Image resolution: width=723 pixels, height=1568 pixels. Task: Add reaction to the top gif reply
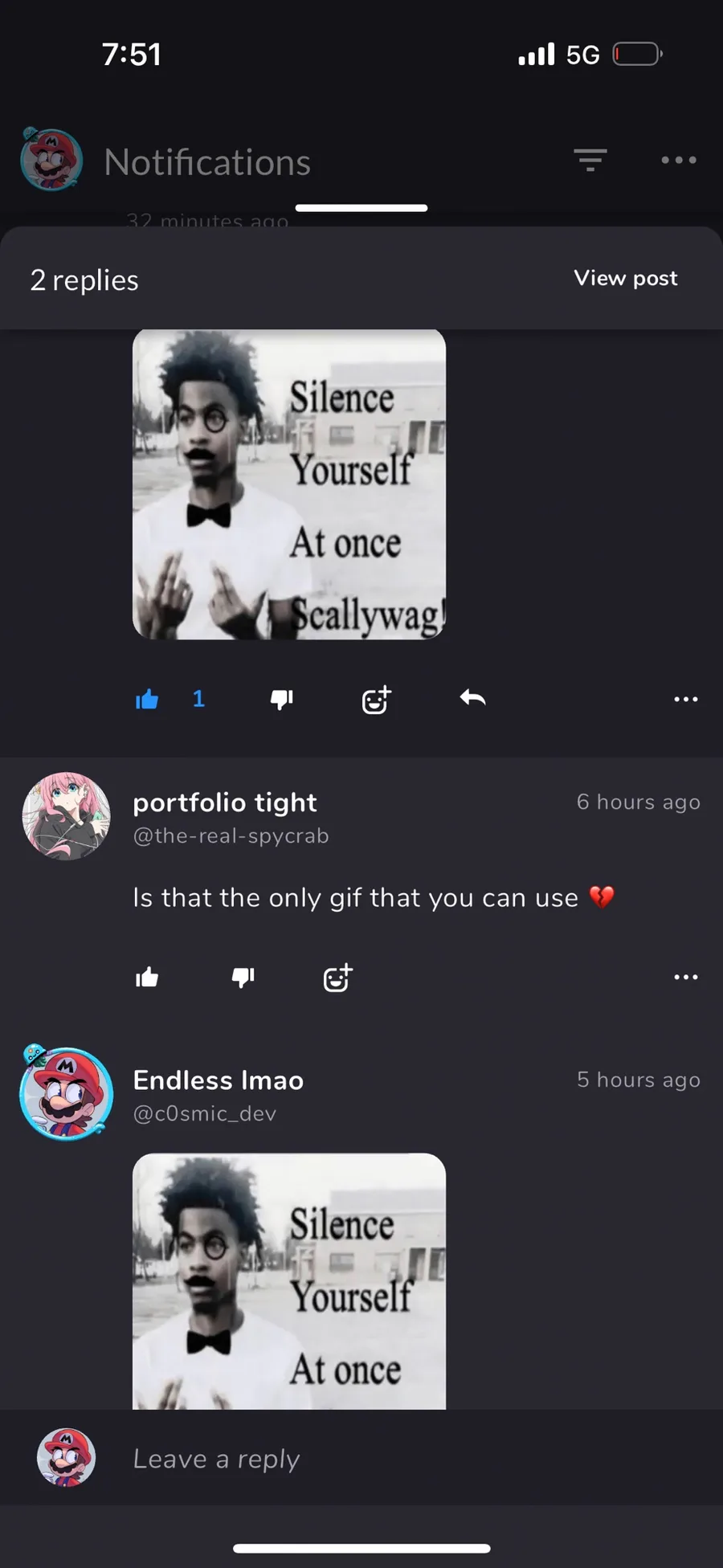(x=376, y=700)
